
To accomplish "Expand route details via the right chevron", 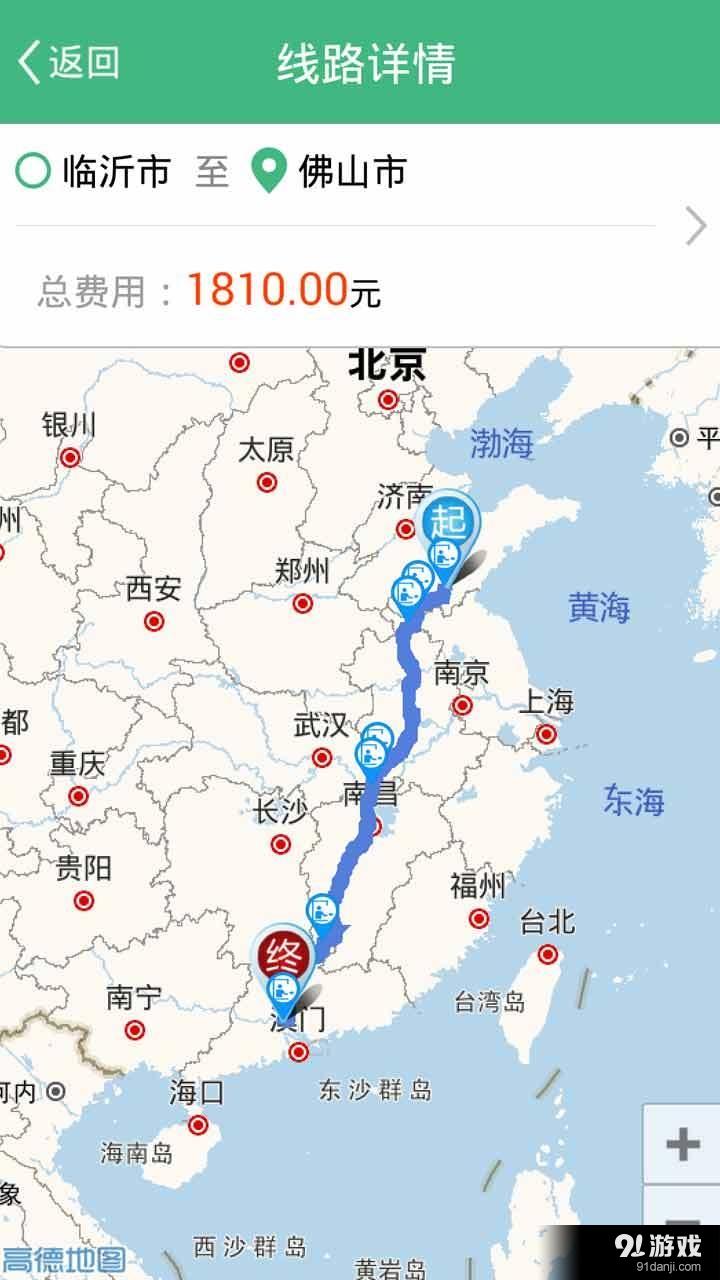I will tap(694, 226).
